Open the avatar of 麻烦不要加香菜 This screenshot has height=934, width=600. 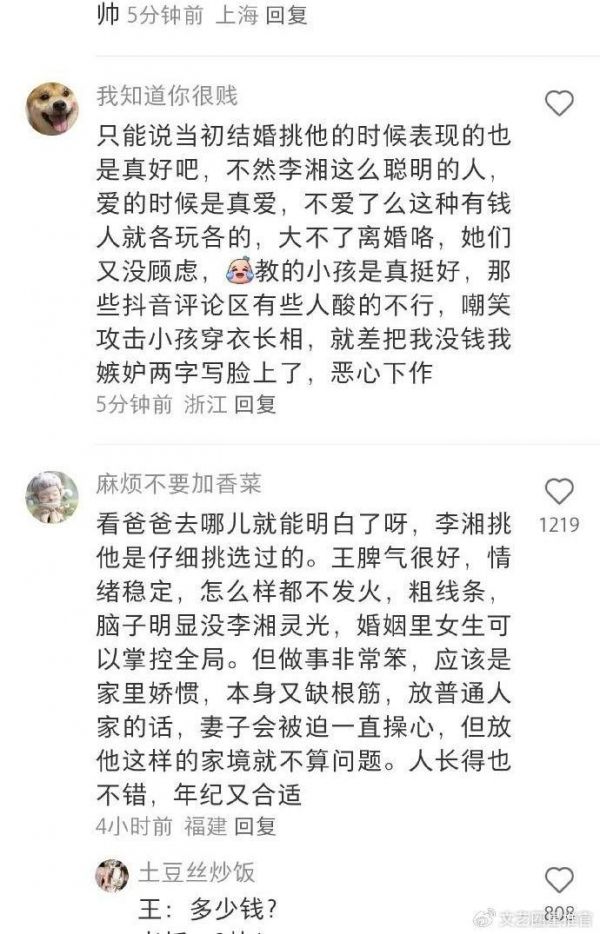(x=51, y=496)
